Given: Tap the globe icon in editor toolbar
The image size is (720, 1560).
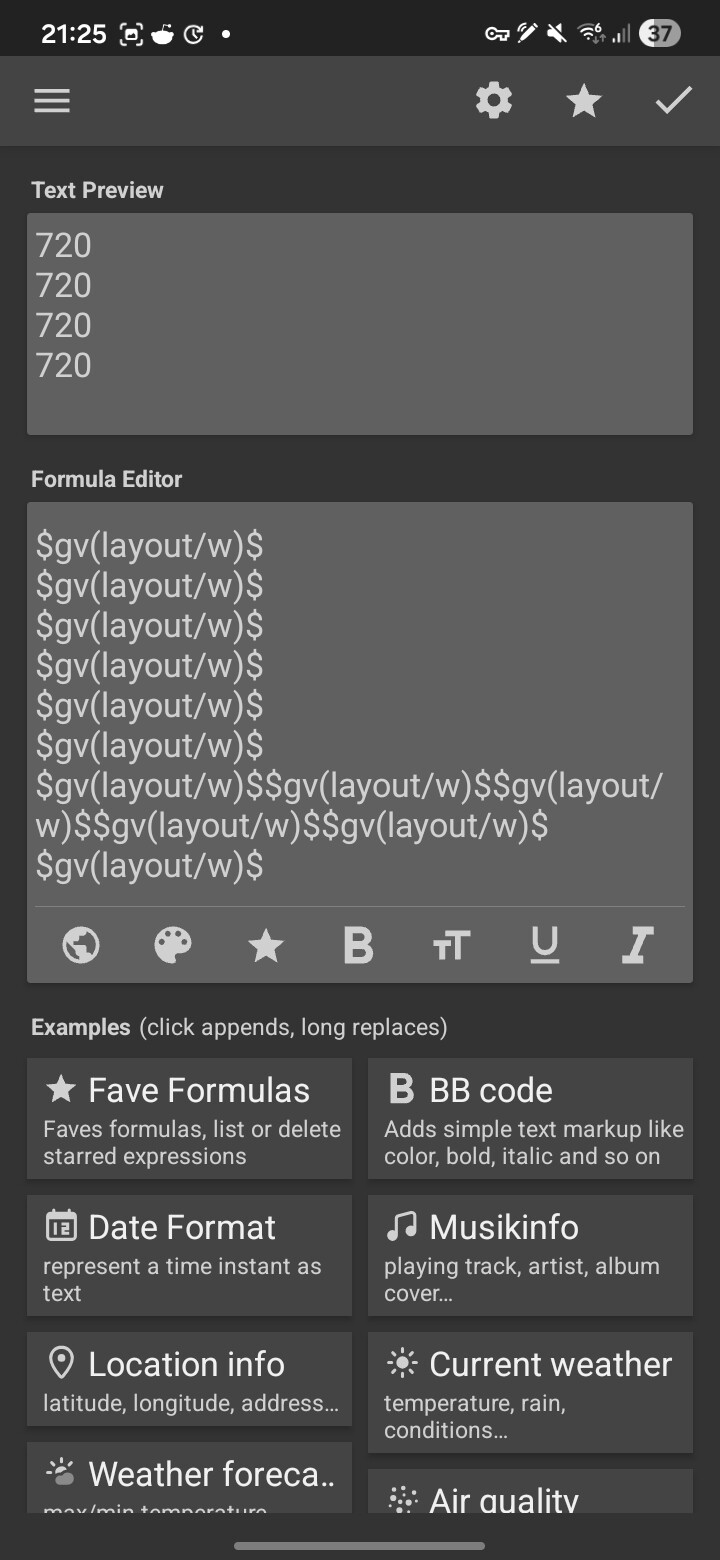Looking at the screenshot, I should [x=81, y=945].
